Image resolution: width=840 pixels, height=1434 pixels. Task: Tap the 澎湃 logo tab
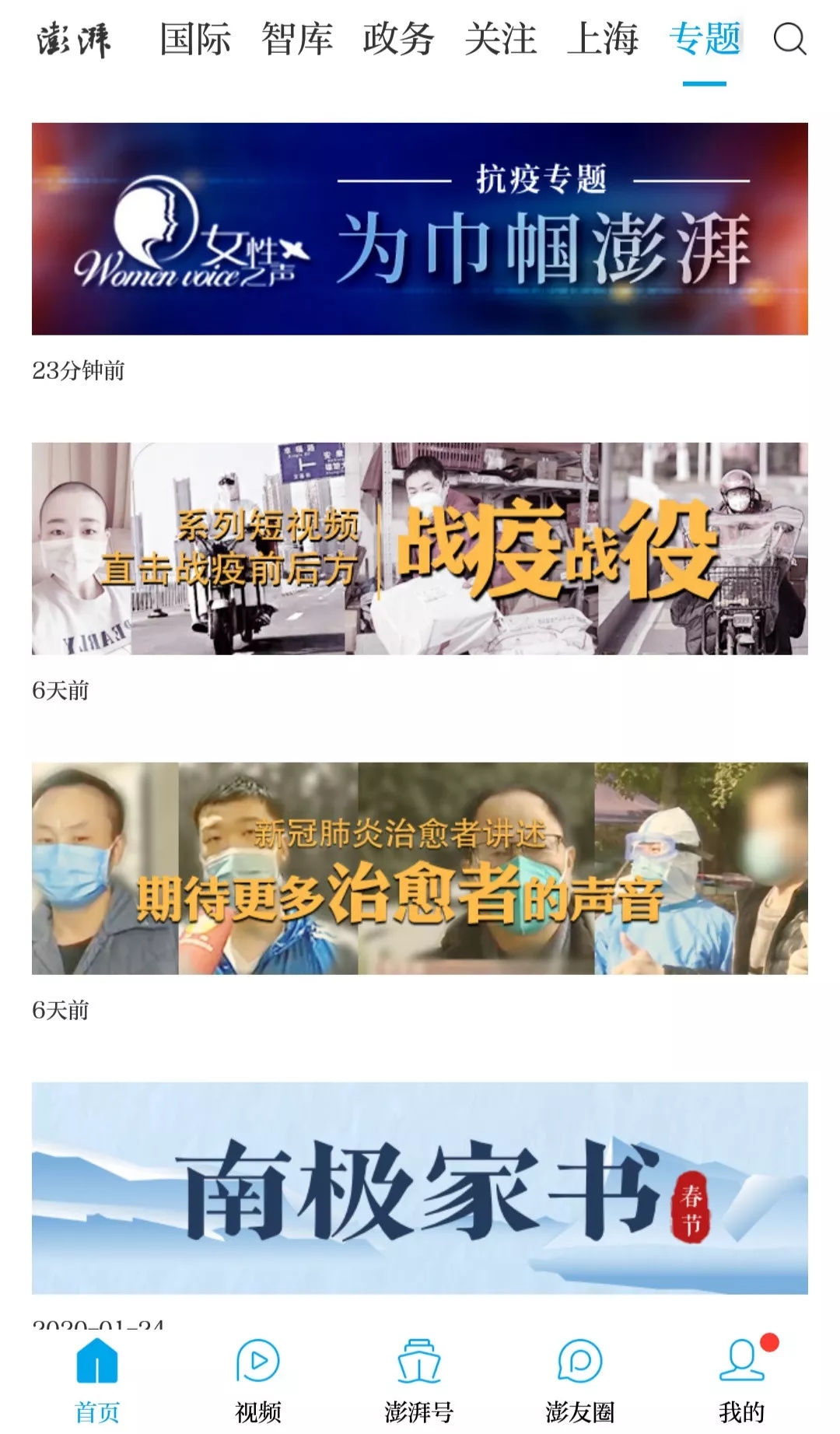coord(74,40)
